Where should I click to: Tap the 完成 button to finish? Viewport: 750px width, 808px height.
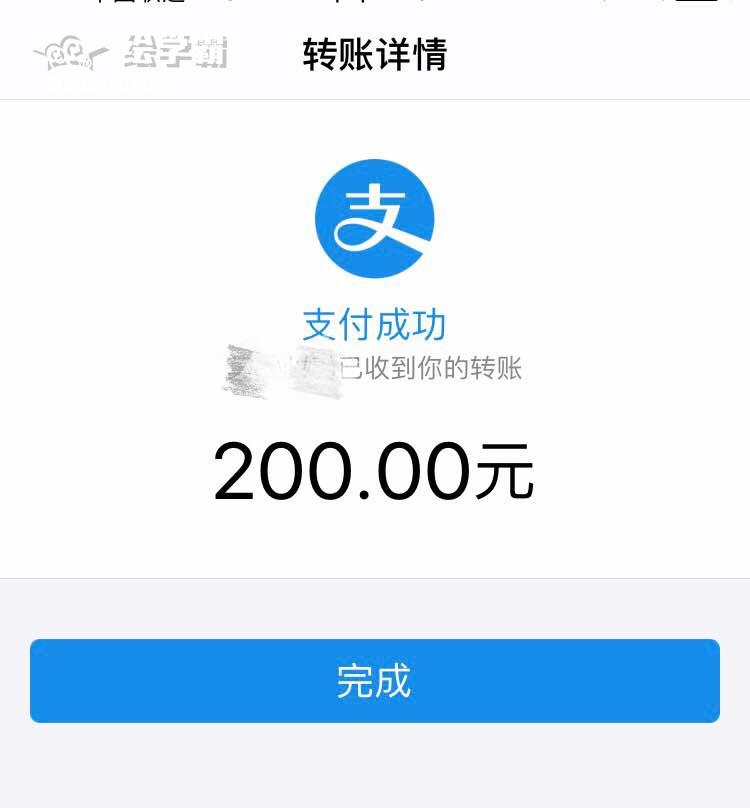point(374,681)
